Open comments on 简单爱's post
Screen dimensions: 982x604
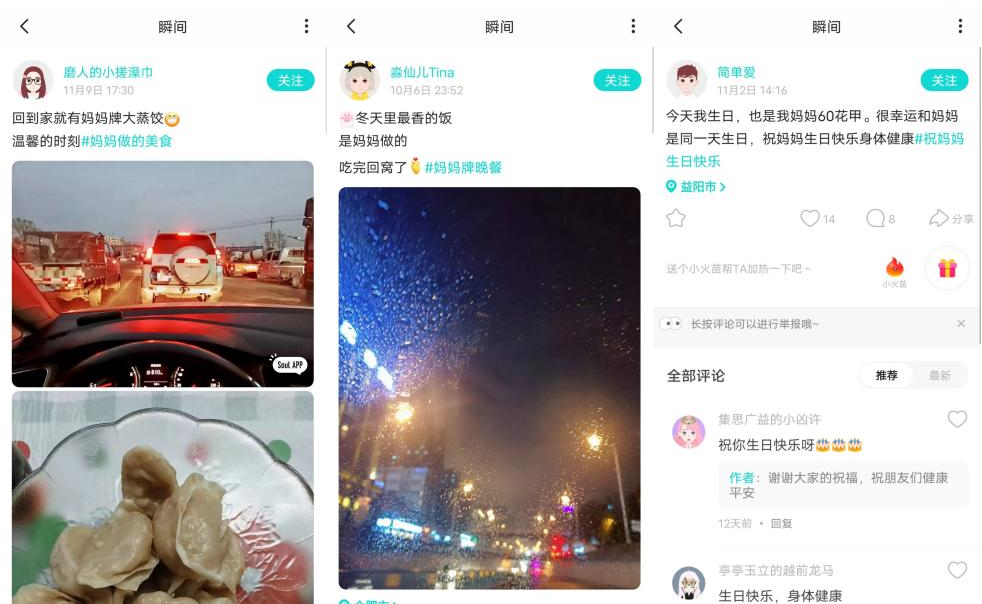coord(876,218)
